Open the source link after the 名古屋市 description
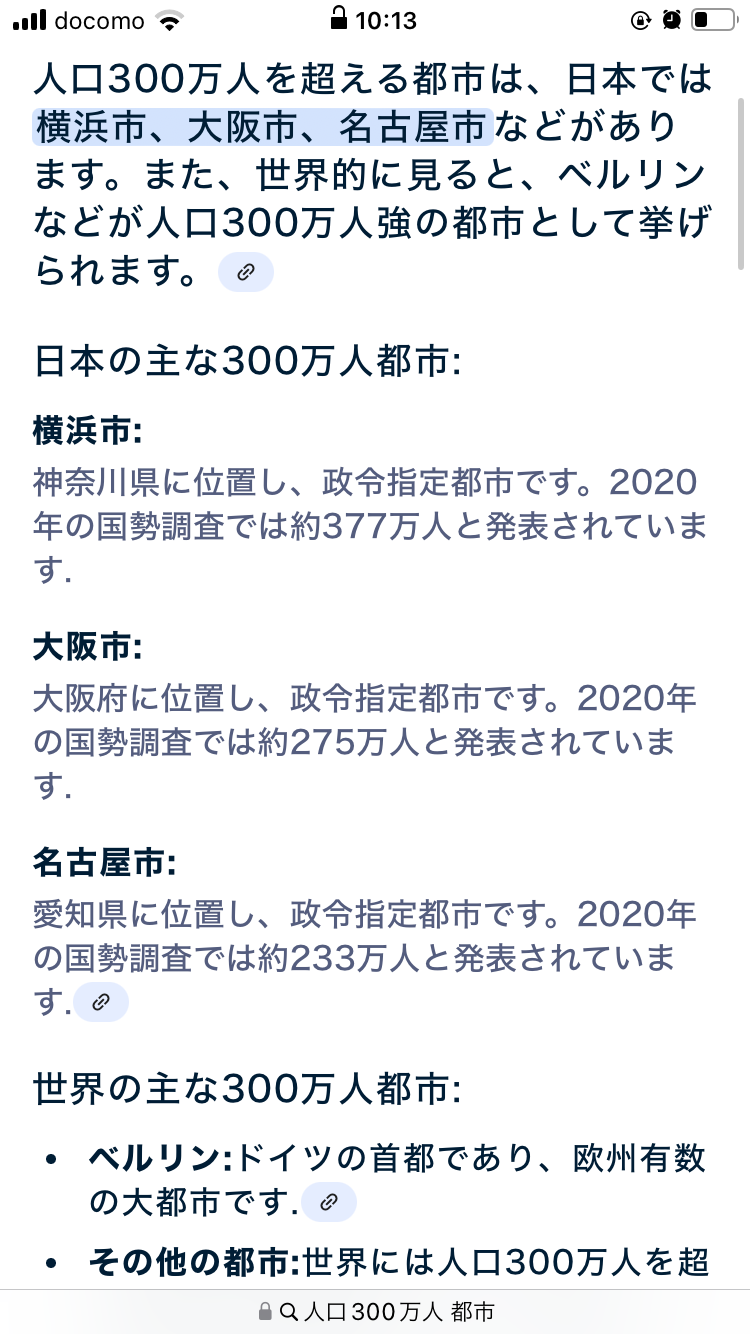Screen dimensions: 750x1334 pyautogui.click(x=101, y=1002)
